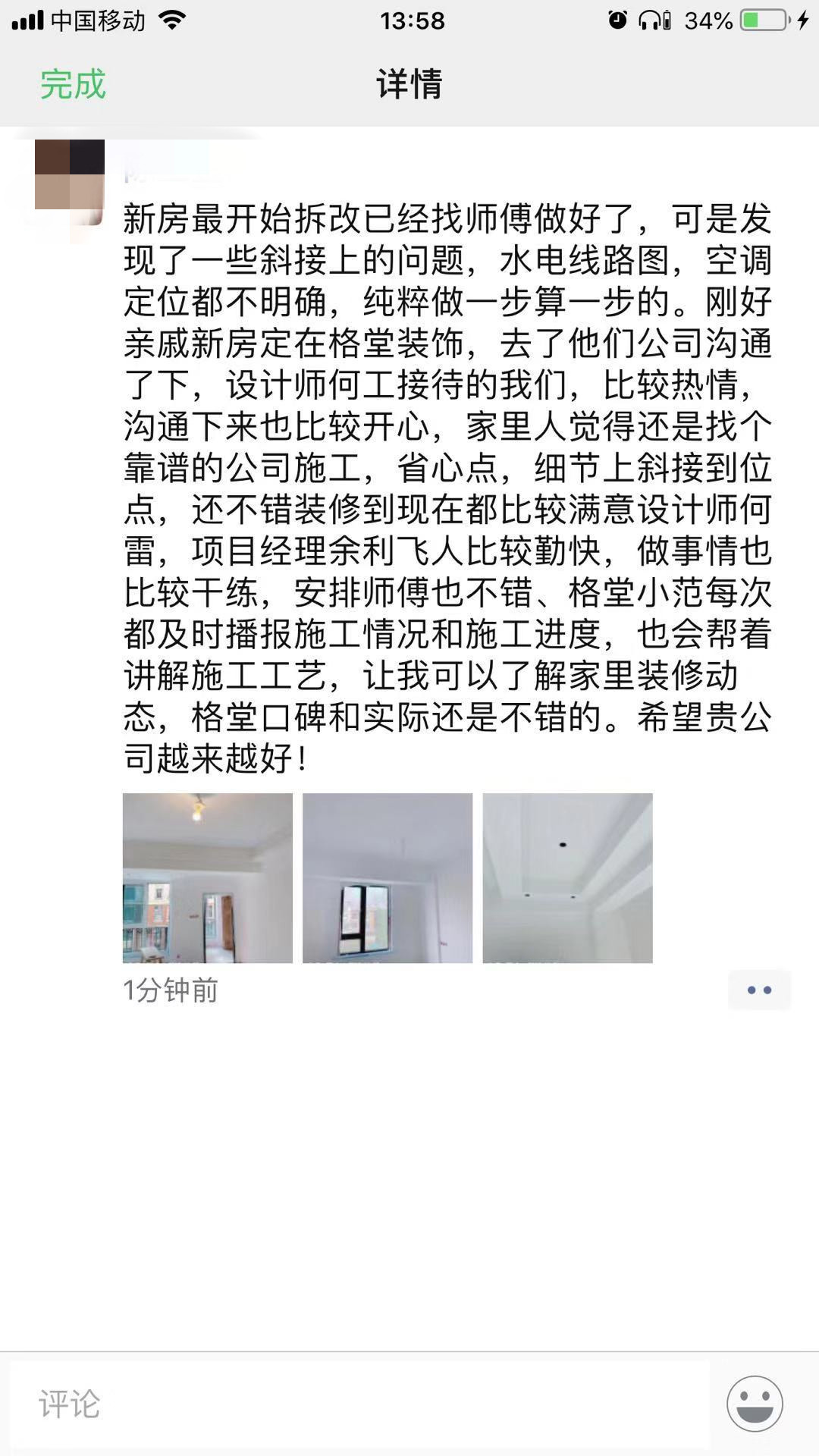Focus the 评论 comment input field
819x1456 pixels.
(360, 1404)
